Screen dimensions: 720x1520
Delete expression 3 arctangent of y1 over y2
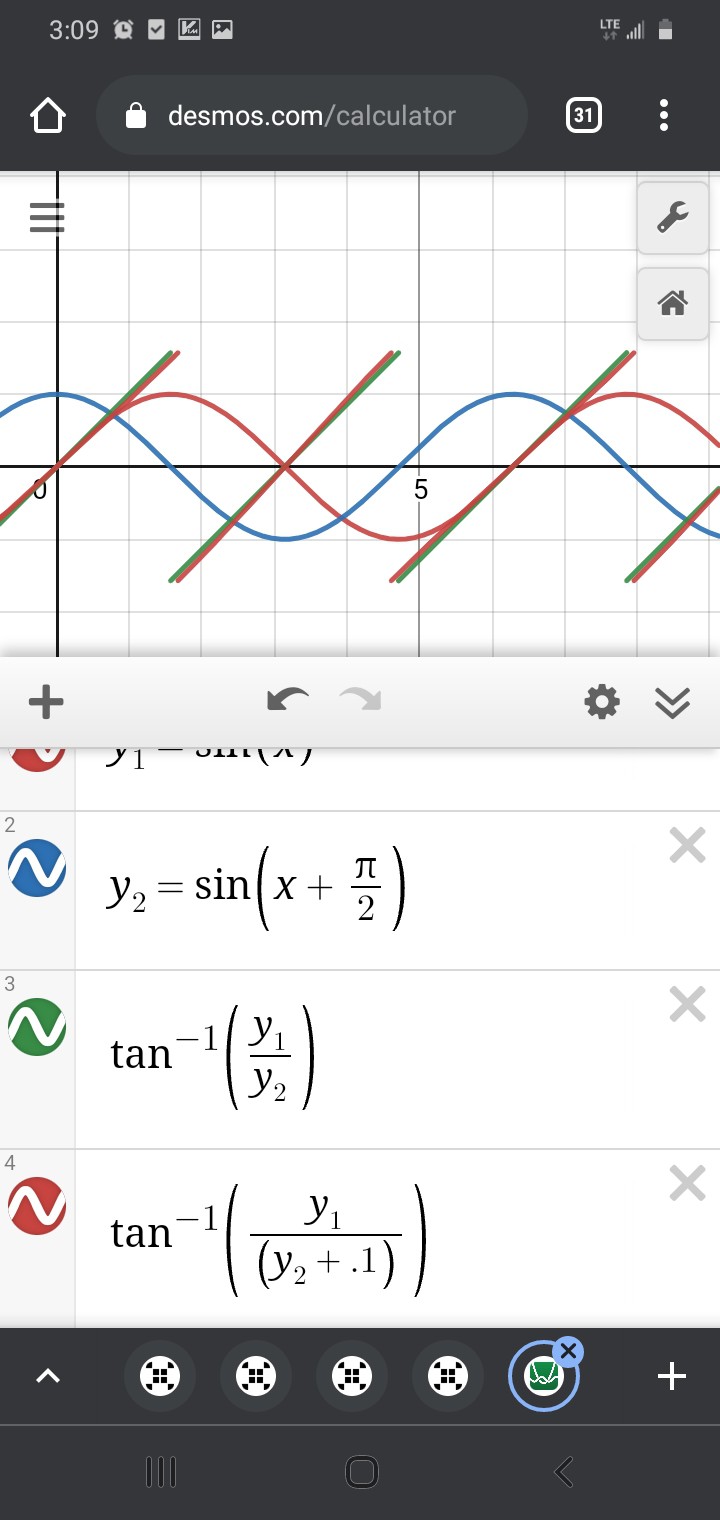tap(687, 1005)
